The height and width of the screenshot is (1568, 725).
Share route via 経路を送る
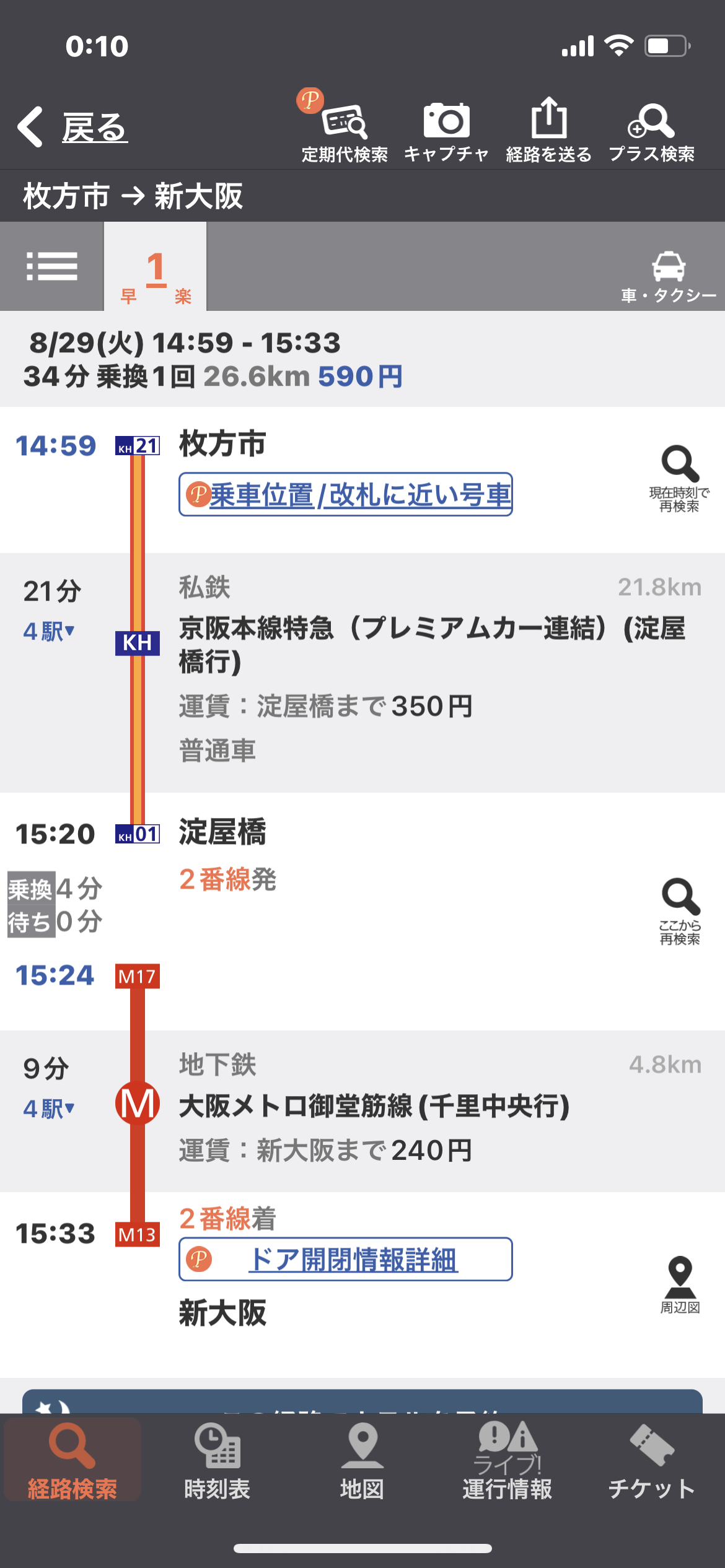coord(548,130)
